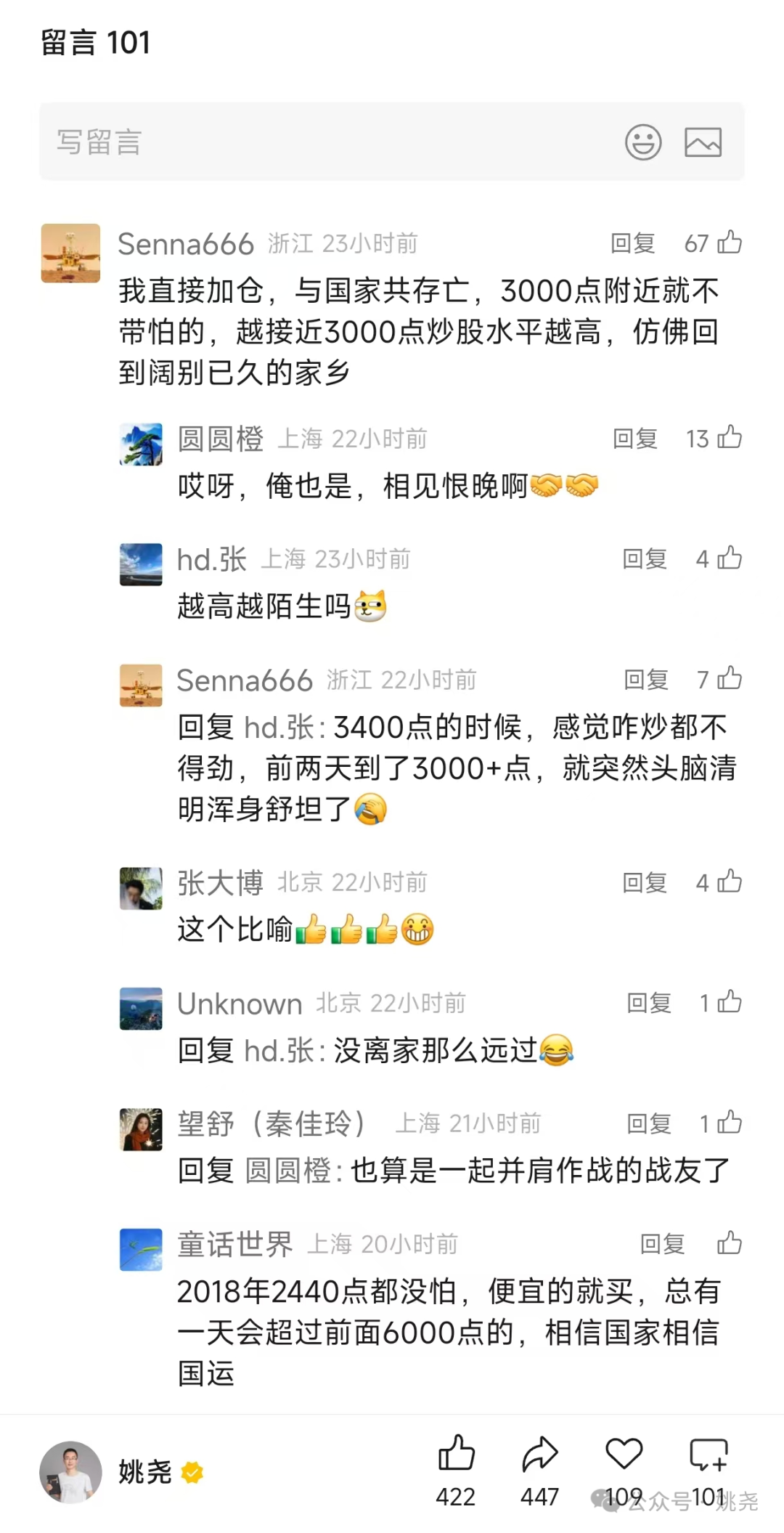
Task: Reply to 童话世界's comment
Action: pyautogui.click(x=663, y=1244)
